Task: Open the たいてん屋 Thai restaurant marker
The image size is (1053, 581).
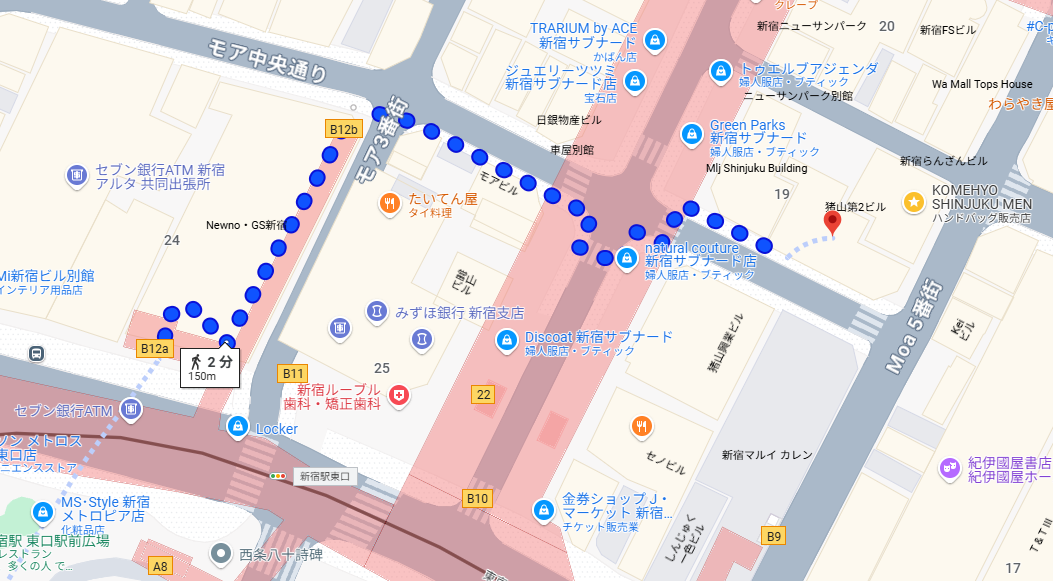Action: click(x=390, y=205)
